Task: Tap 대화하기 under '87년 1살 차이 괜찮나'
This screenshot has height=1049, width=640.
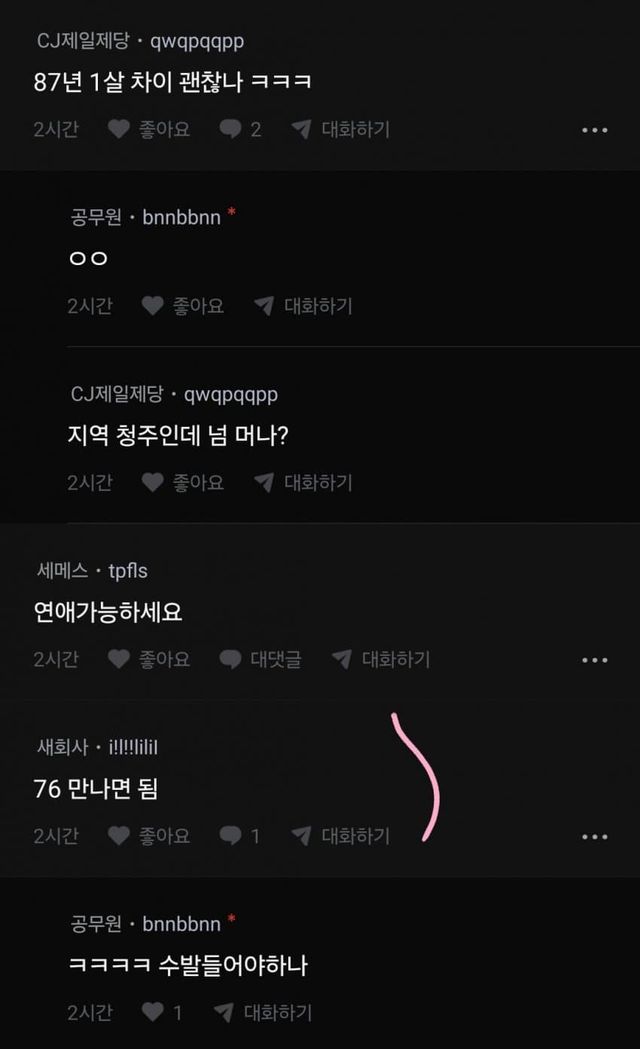Action: tap(341, 129)
